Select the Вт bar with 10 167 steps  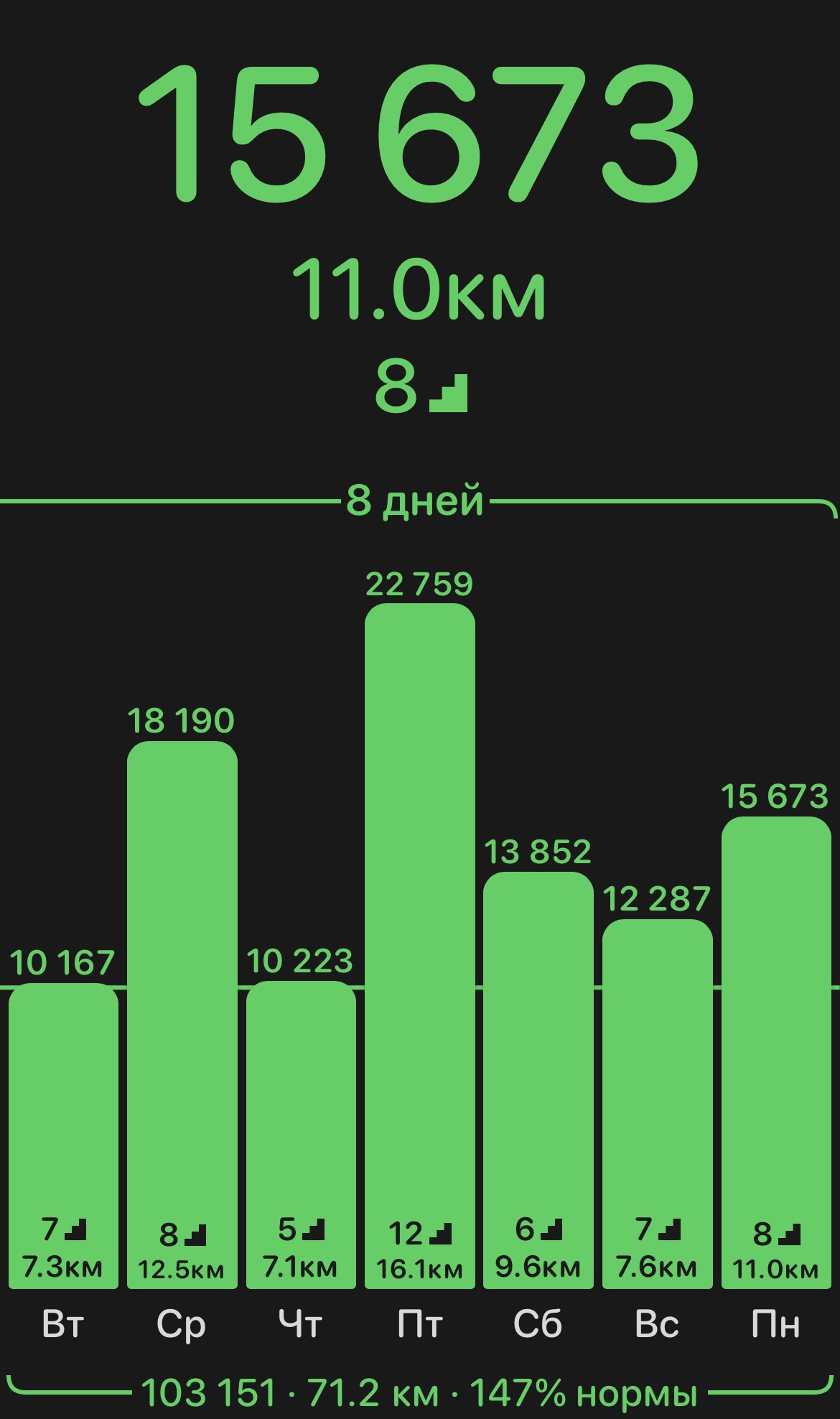click(x=63, y=1135)
